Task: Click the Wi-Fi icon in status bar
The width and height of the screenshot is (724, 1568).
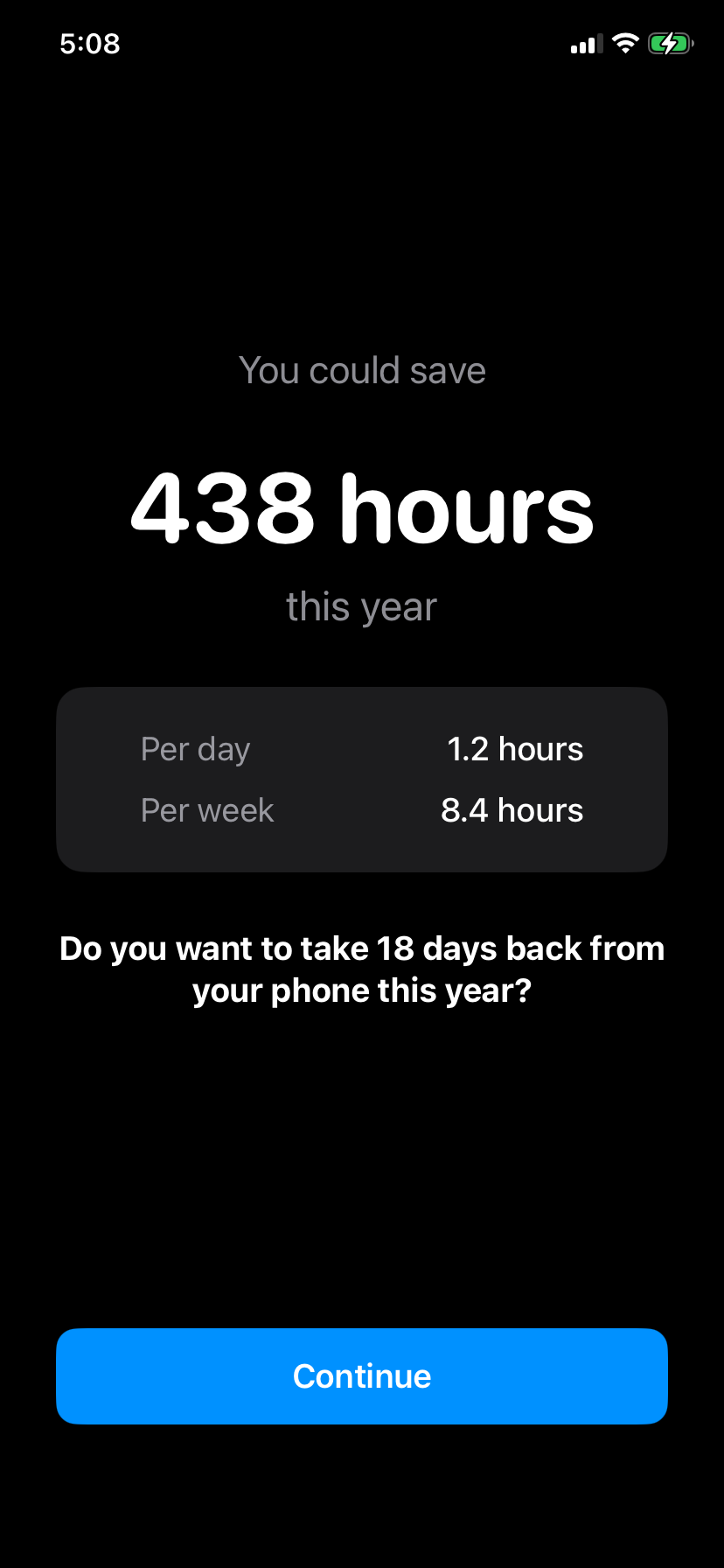Action: coord(626,44)
